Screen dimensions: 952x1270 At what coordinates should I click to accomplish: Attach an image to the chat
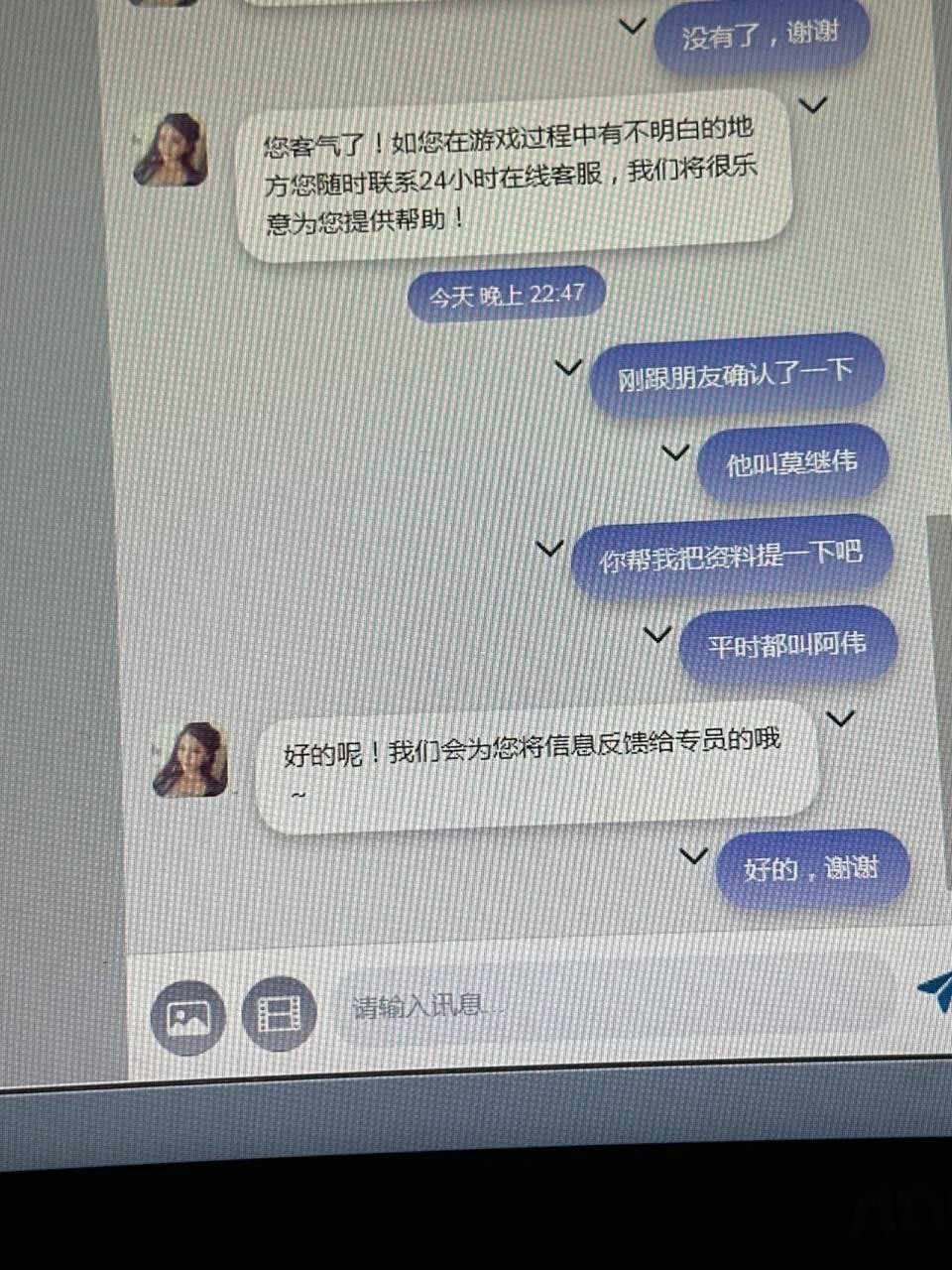coord(187,1016)
